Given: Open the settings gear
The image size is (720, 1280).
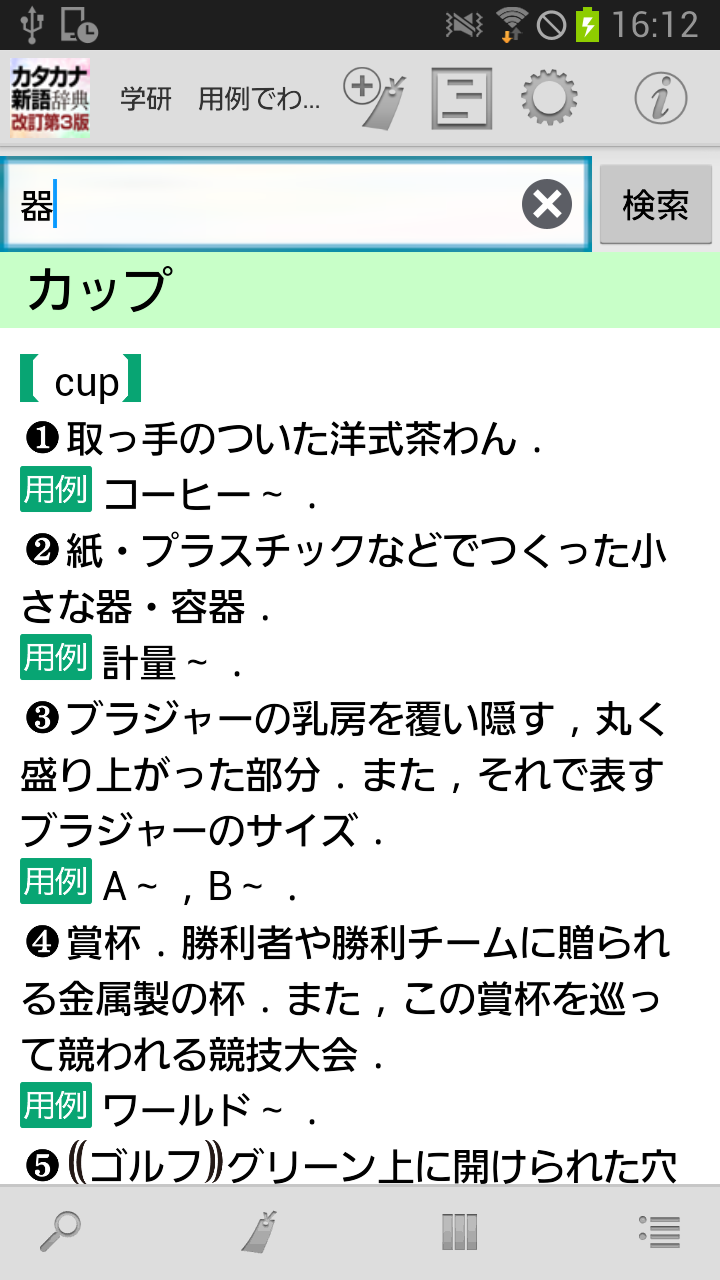Looking at the screenshot, I should point(549,98).
